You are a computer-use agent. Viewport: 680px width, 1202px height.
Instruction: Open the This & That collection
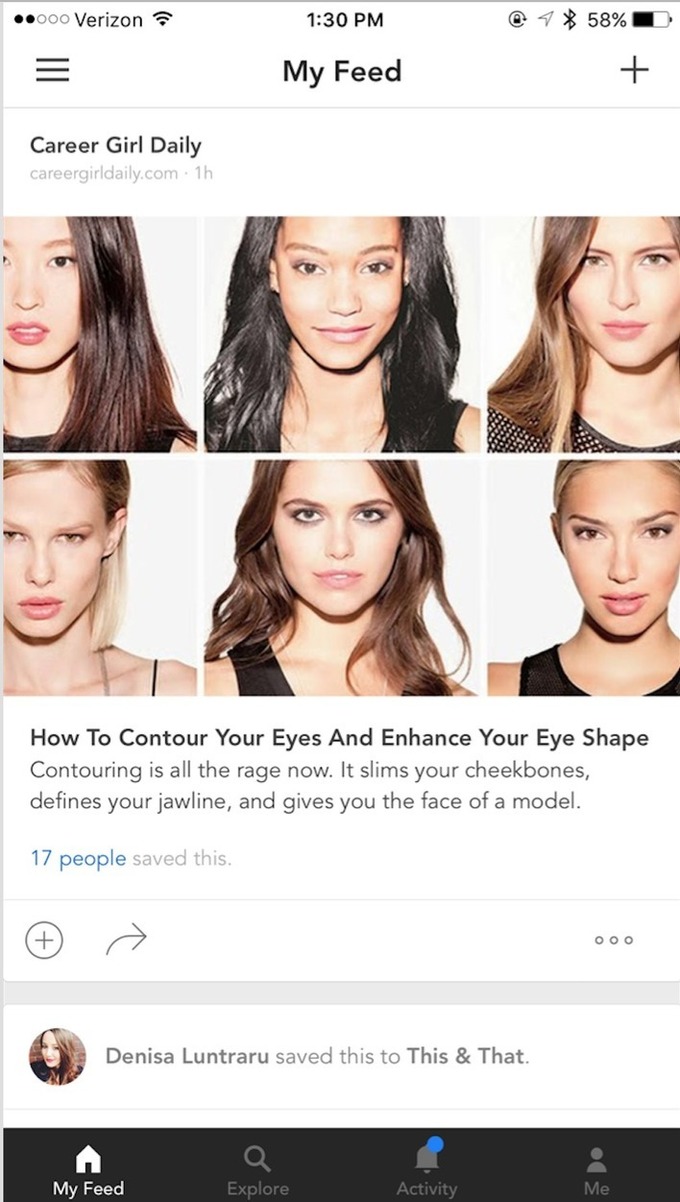point(465,1056)
